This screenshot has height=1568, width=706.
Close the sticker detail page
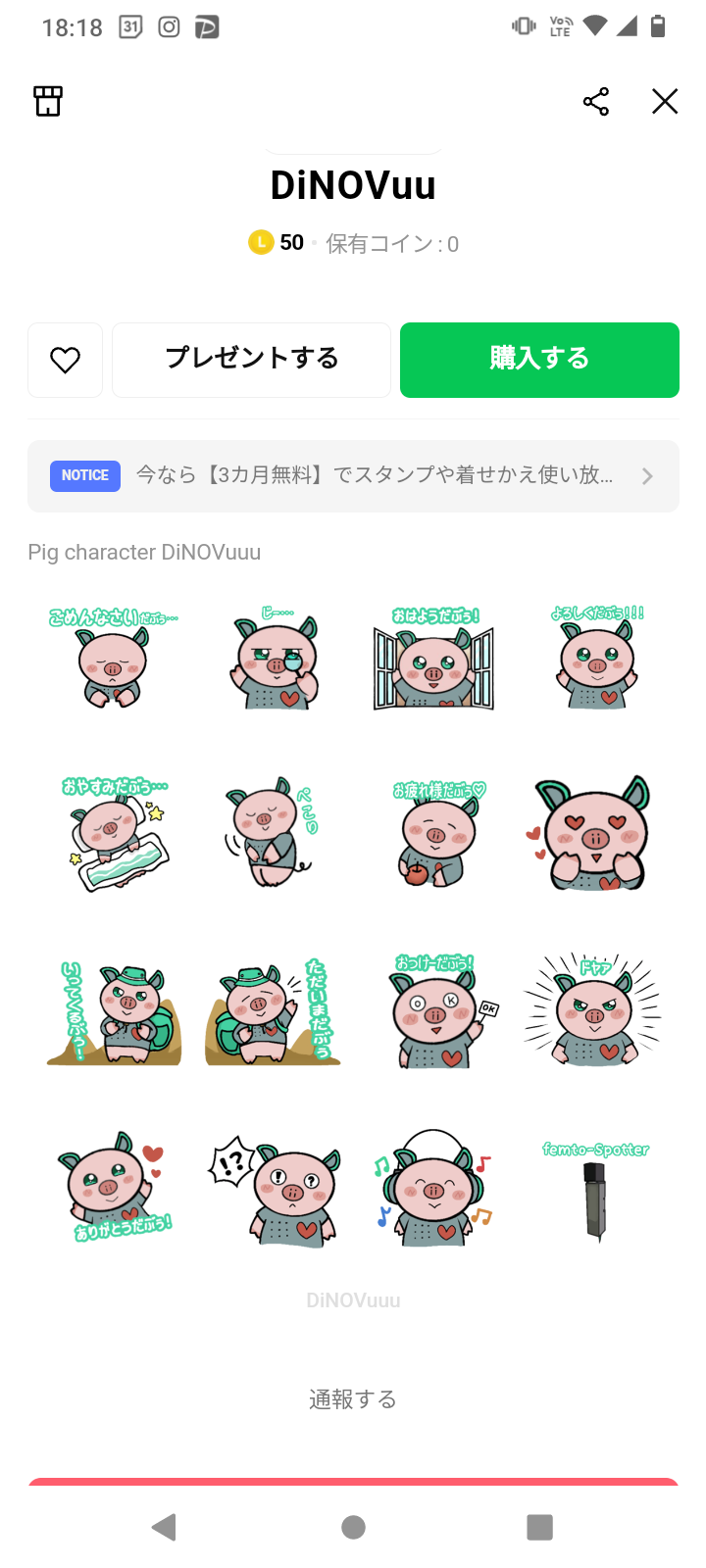coord(665,101)
